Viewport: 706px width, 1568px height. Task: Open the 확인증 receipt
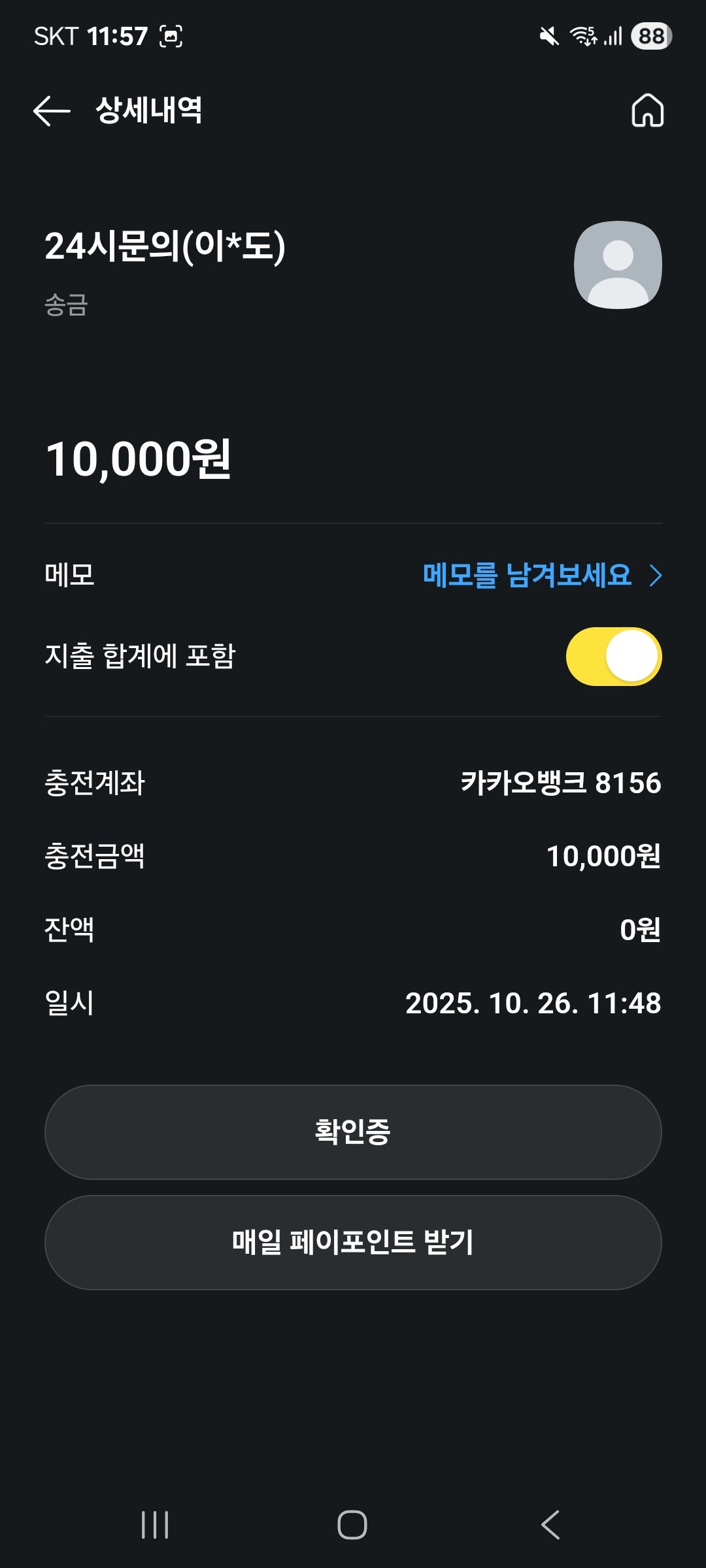tap(353, 1132)
